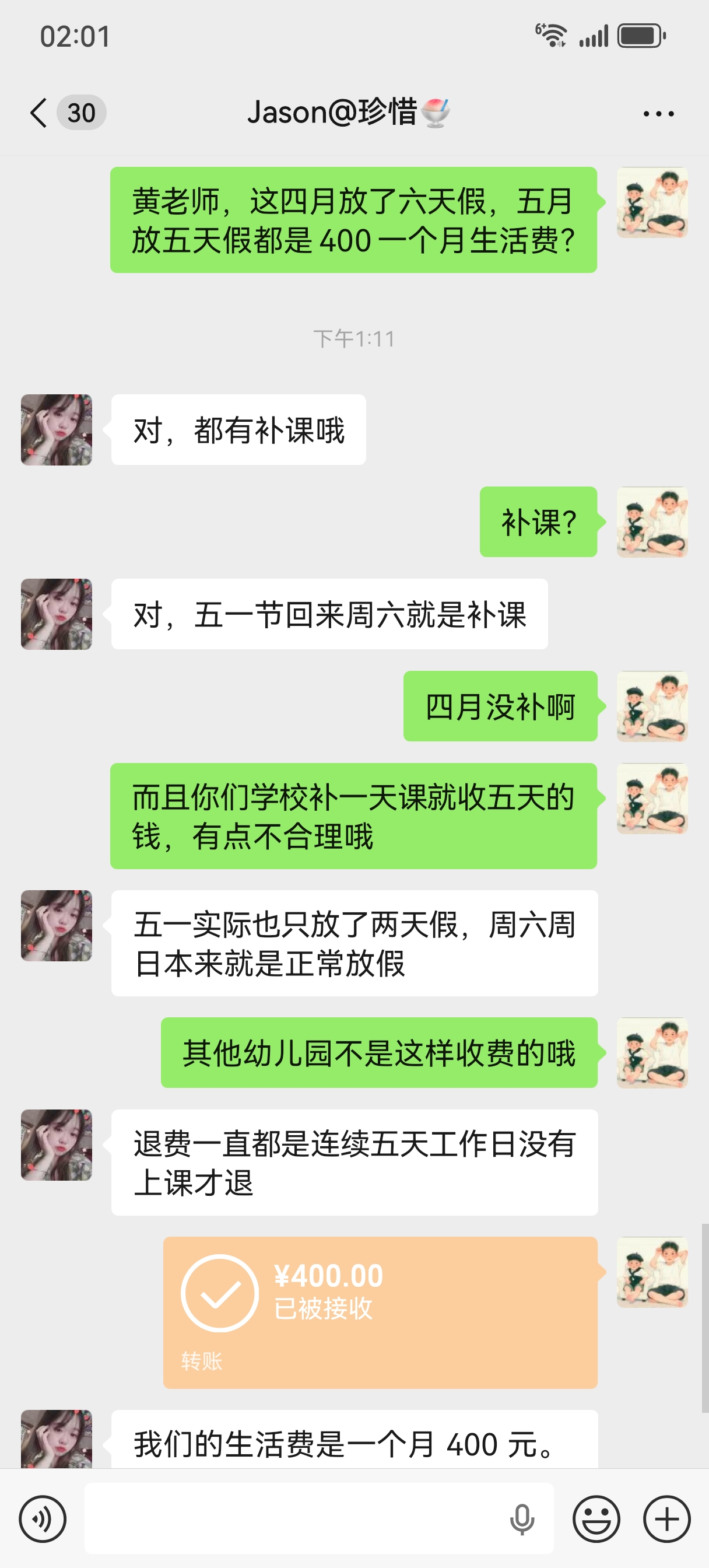
Task: Open the emoji sticker panel
Action: click(596, 1518)
